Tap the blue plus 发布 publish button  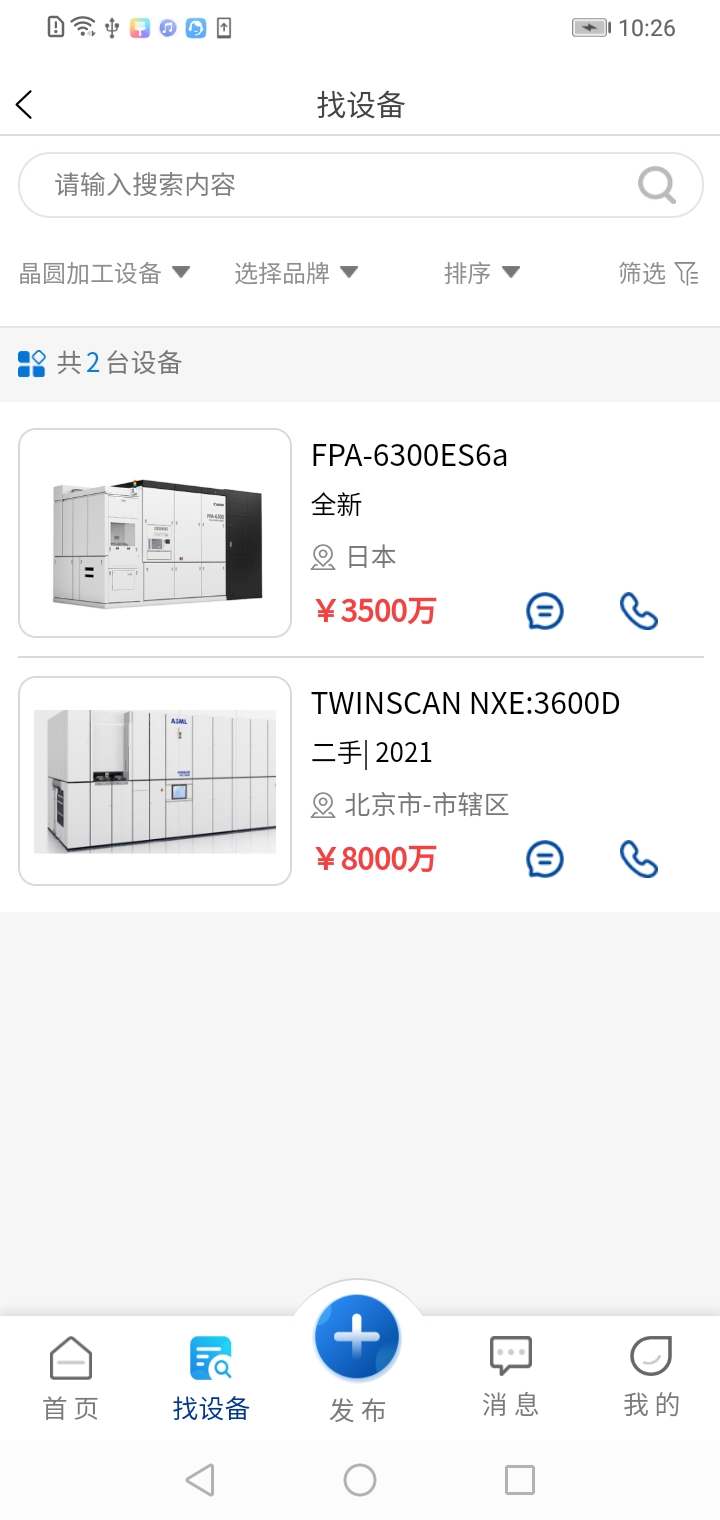(357, 1337)
